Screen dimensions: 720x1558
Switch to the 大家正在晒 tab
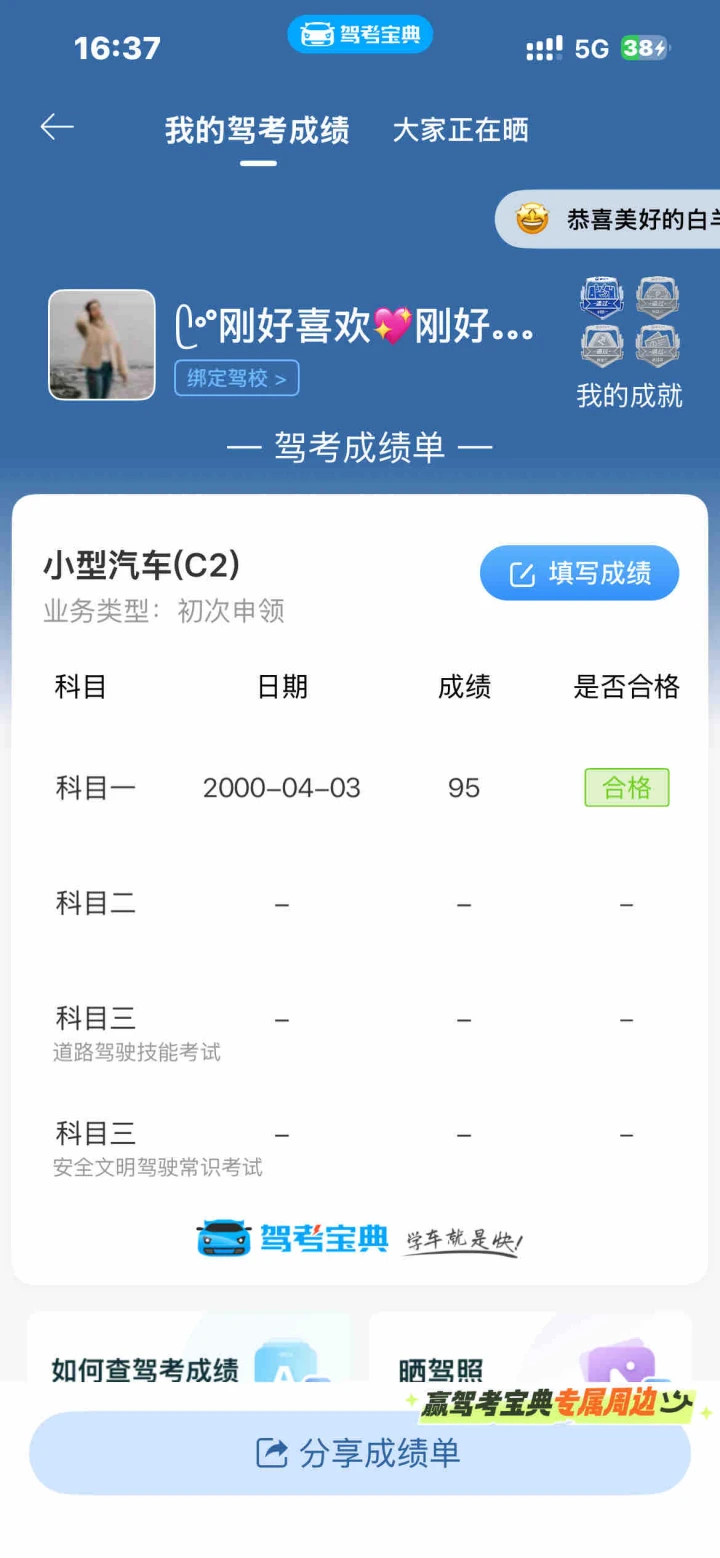[460, 130]
